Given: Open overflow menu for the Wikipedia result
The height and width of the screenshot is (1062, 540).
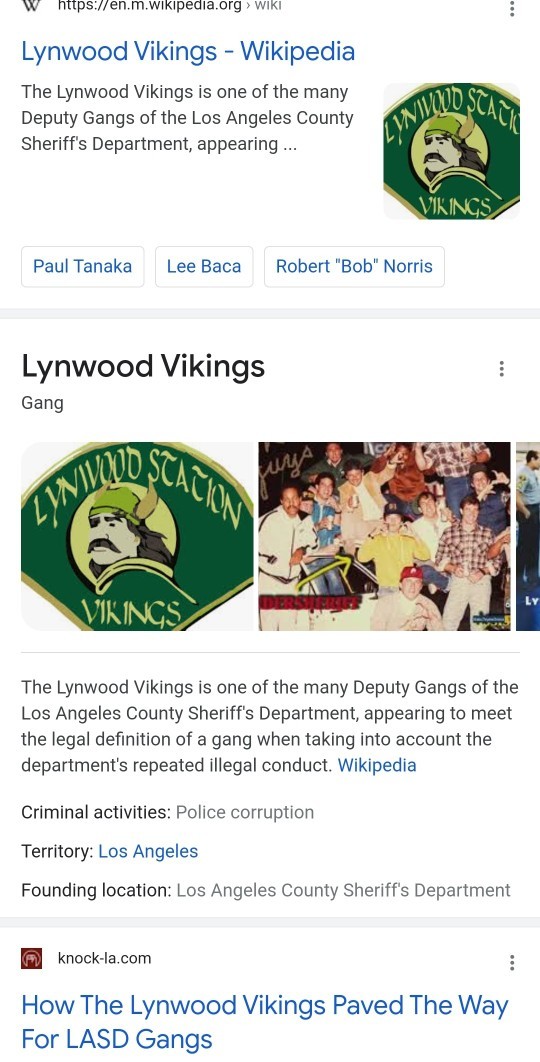Looking at the screenshot, I should point(512,8).
